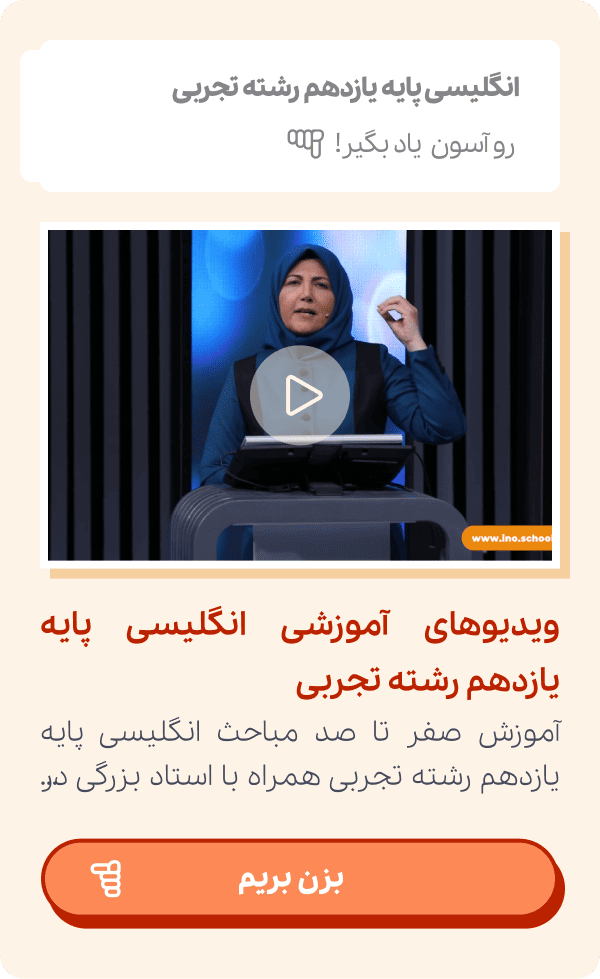
Task: Play the English grade eleven lesson video
Action: click(x=300, y=396)
